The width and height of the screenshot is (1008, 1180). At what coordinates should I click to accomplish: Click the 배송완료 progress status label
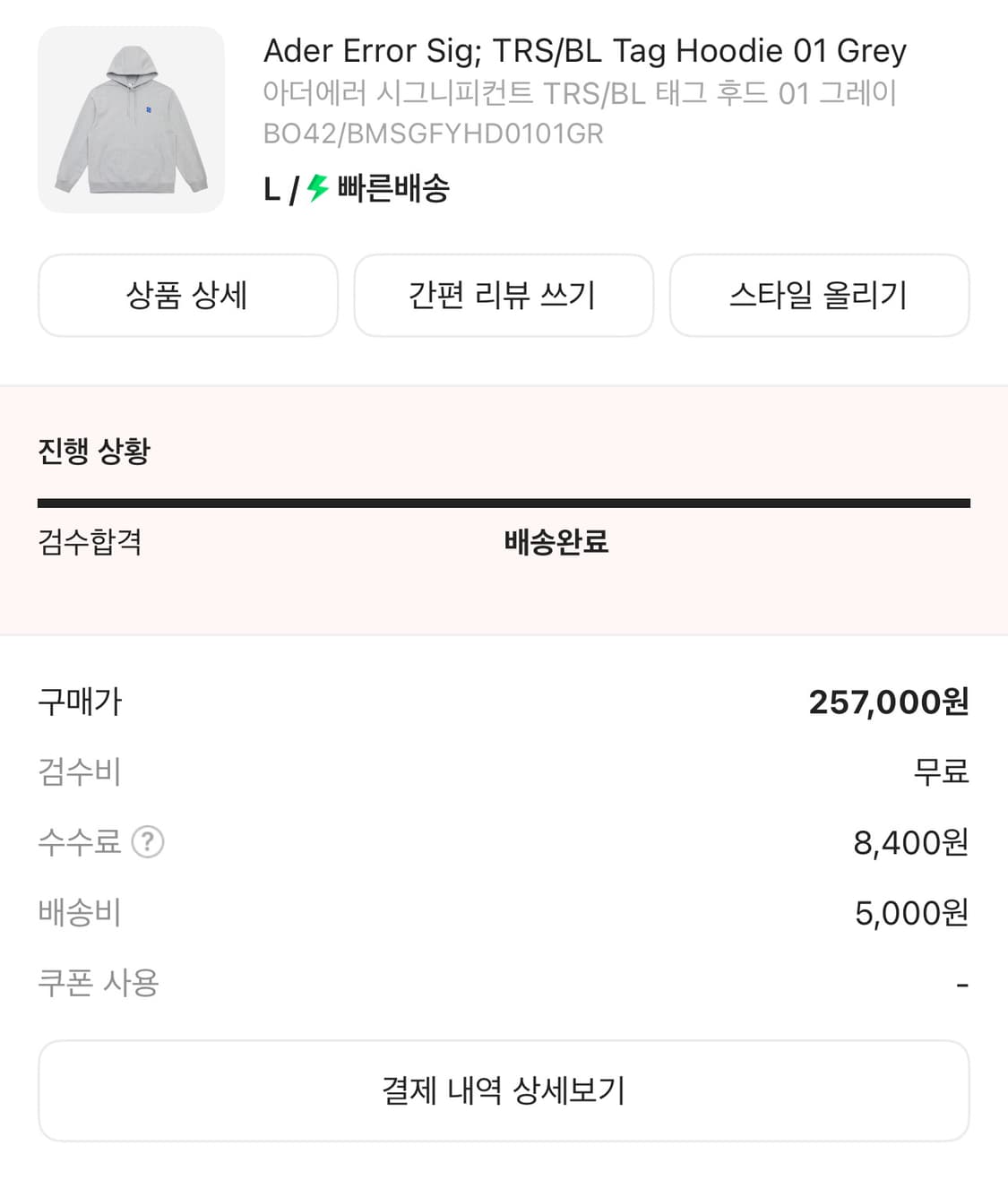(x=554, y=542)
